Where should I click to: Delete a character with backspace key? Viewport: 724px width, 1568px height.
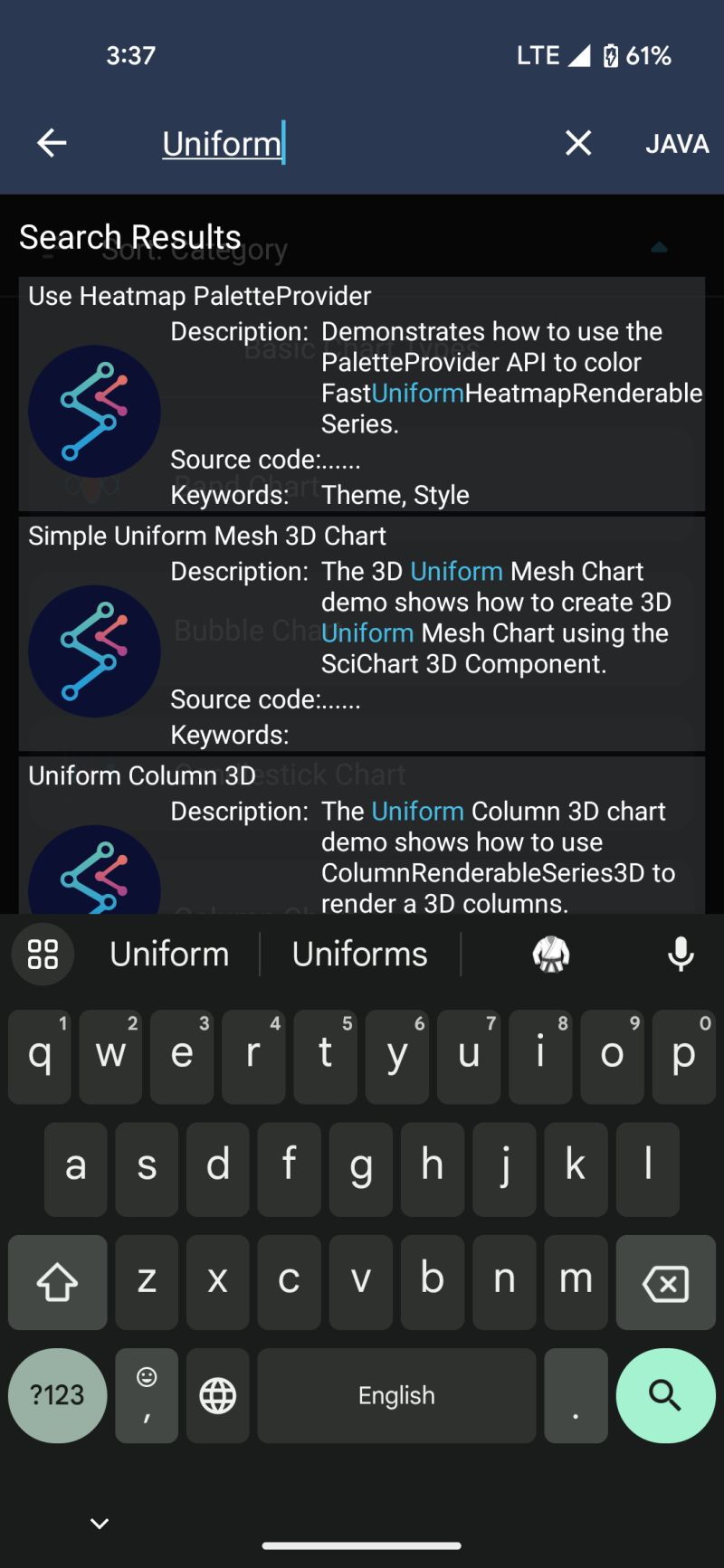[665, 1282]
